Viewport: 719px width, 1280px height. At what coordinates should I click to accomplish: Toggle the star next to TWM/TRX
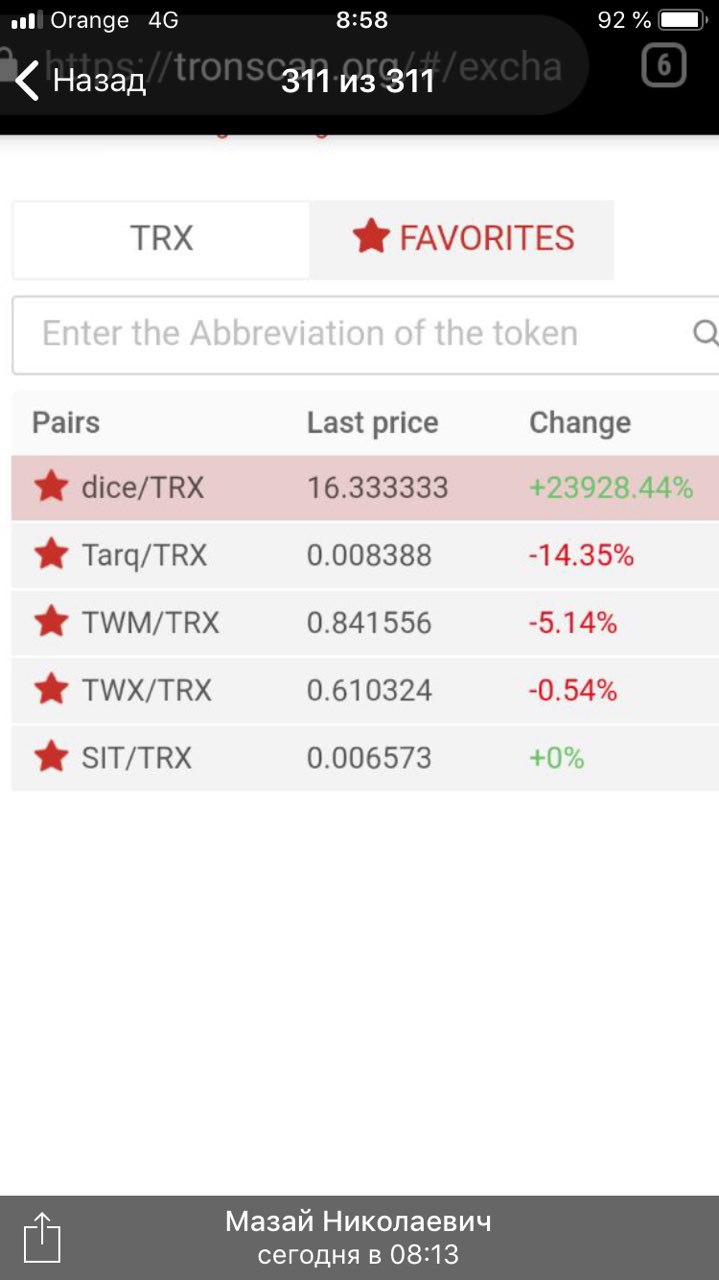(51, 622)
